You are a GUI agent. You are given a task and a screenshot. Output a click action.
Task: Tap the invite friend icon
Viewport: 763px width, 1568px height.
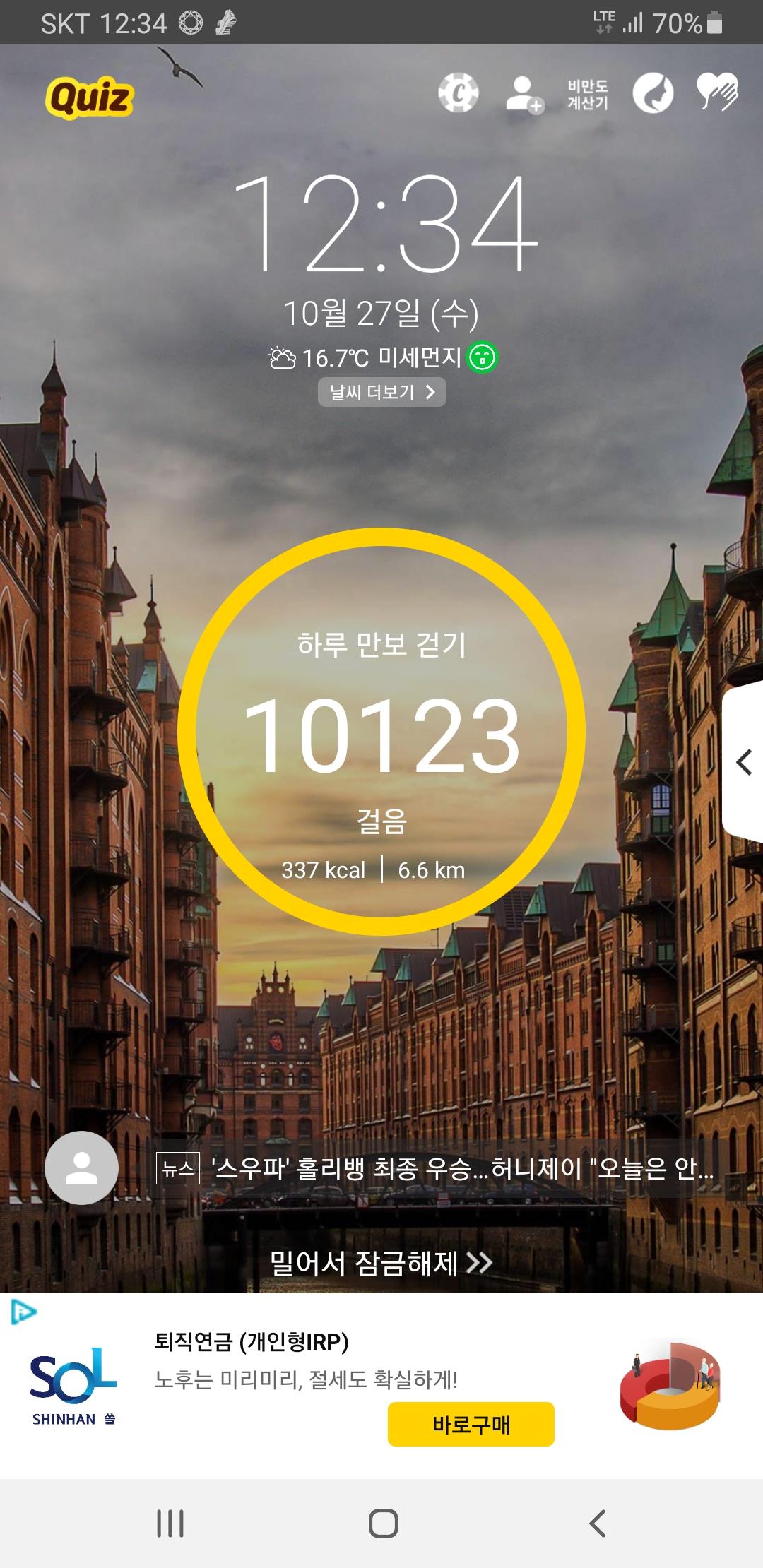click(524, 94)
